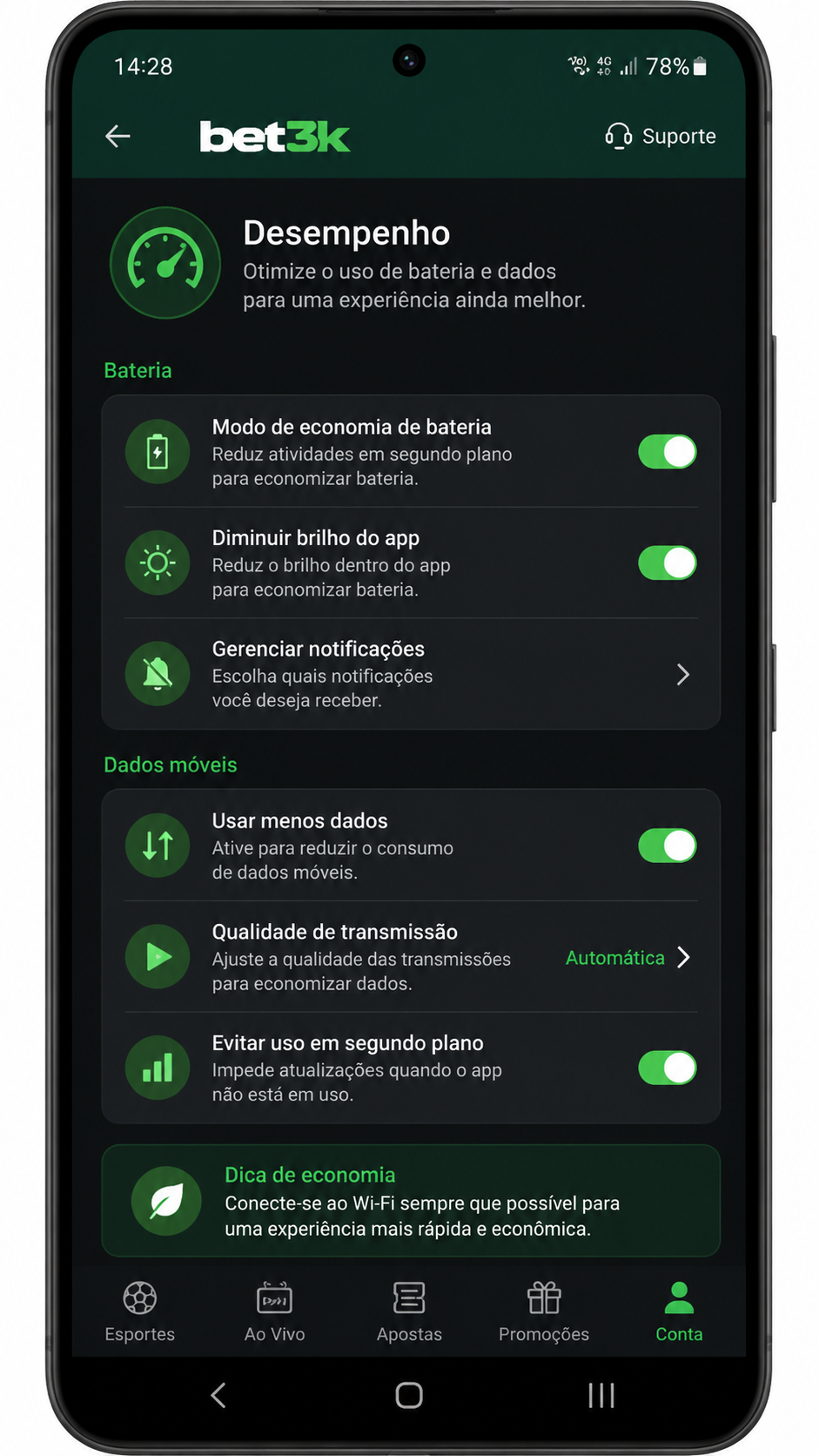
Task: Go back using the header arrow
Action: click(x=117, y=136)
